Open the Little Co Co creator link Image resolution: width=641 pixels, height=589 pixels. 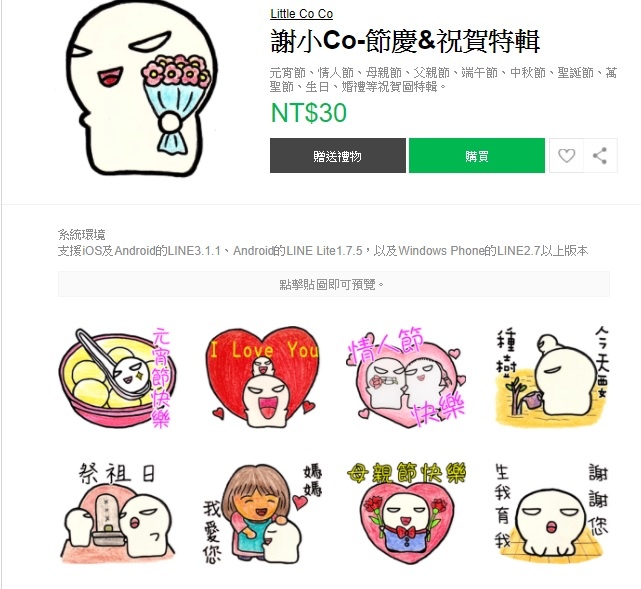point(301,14)
